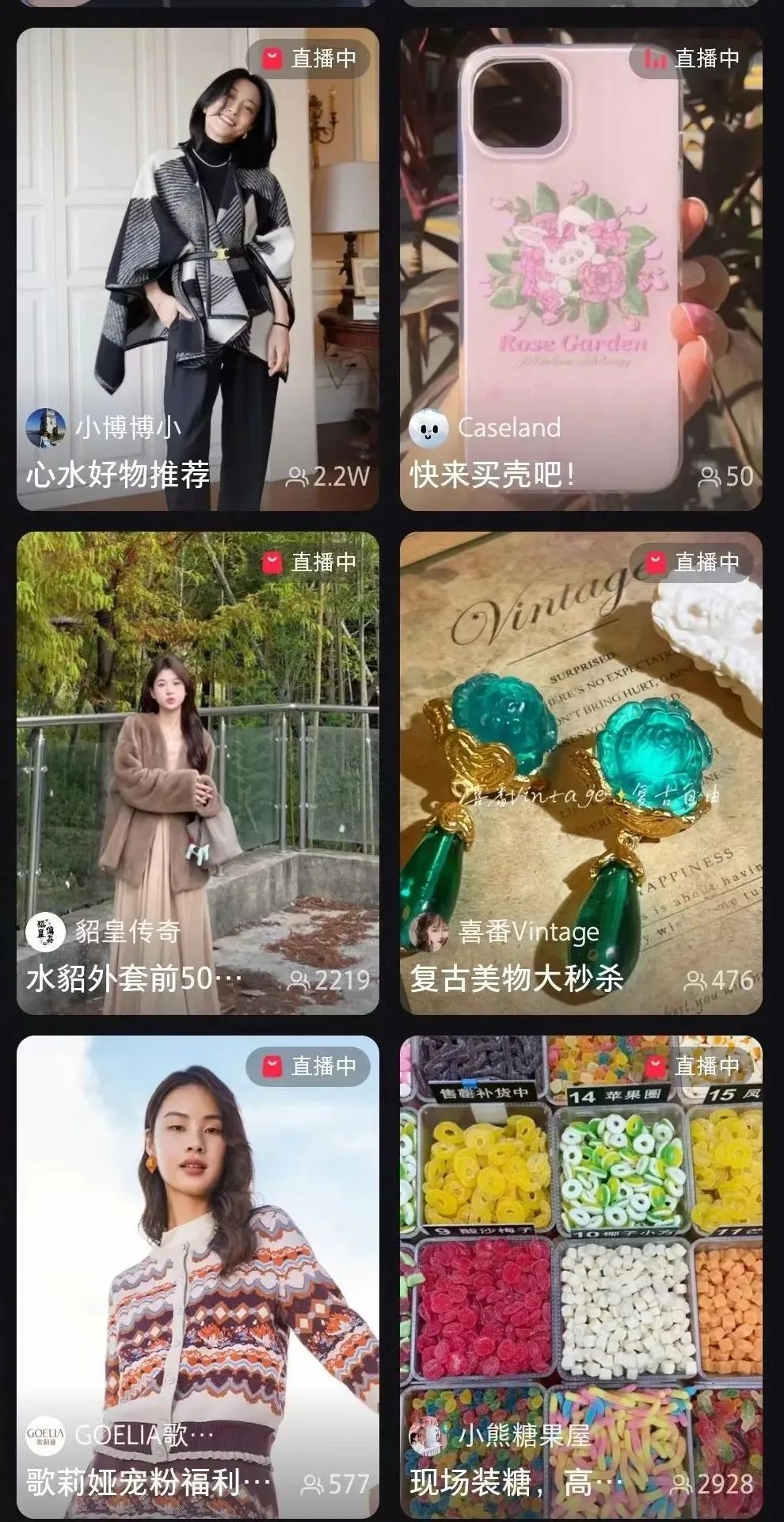Enter Caseland's phone case live stream
Viewport: 784px width, 1522px height.
(580, 269)
